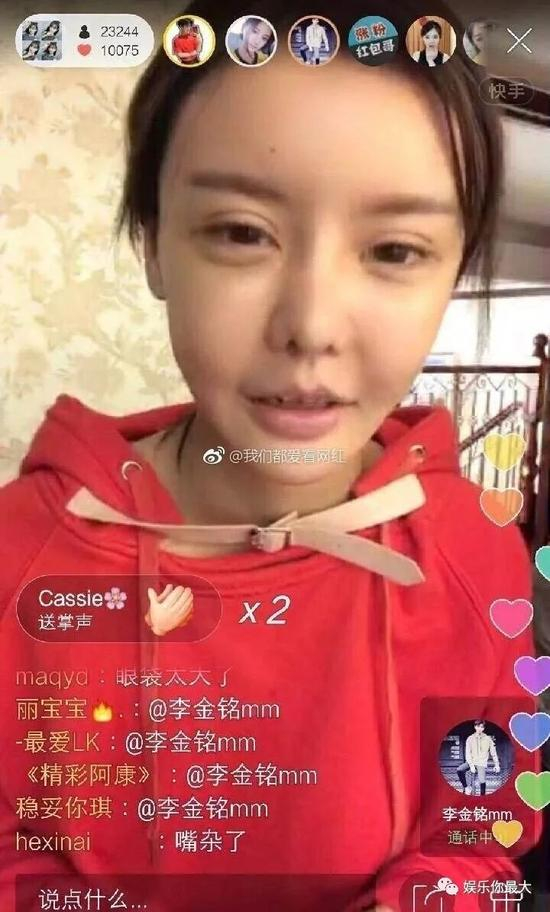Viewport: 550px width, 912px height.
Task: Open the host profile pill with viewer counts
Action: point(84,41)
